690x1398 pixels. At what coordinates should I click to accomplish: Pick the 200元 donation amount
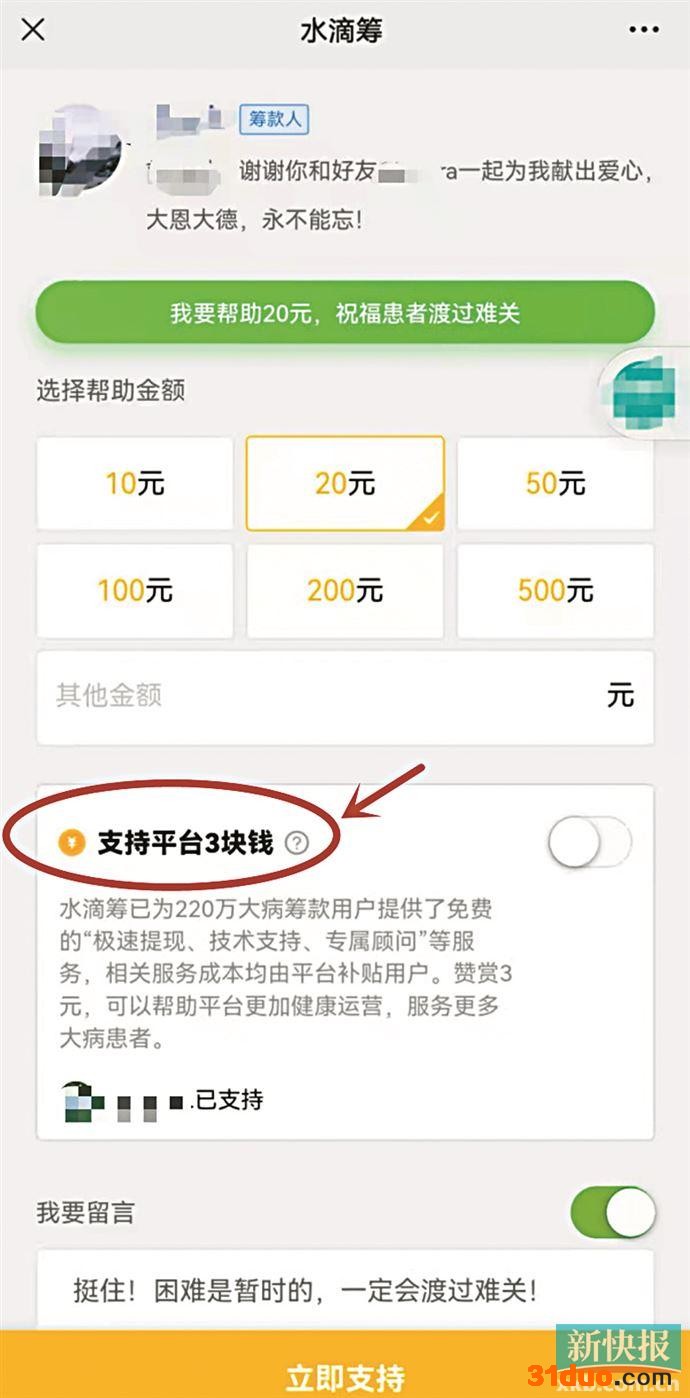point(345,591)
